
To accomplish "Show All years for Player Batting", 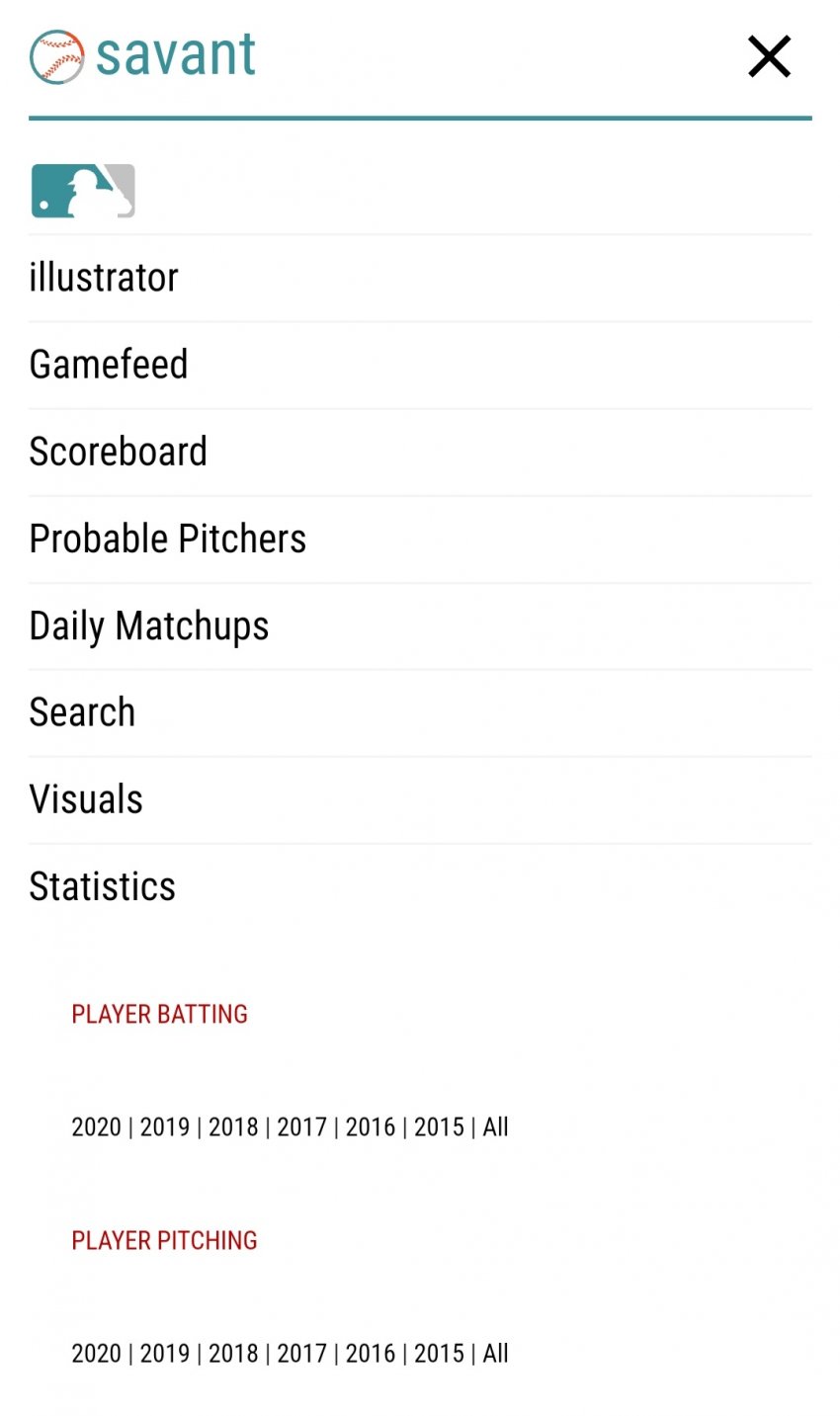I will point(495,1127).
